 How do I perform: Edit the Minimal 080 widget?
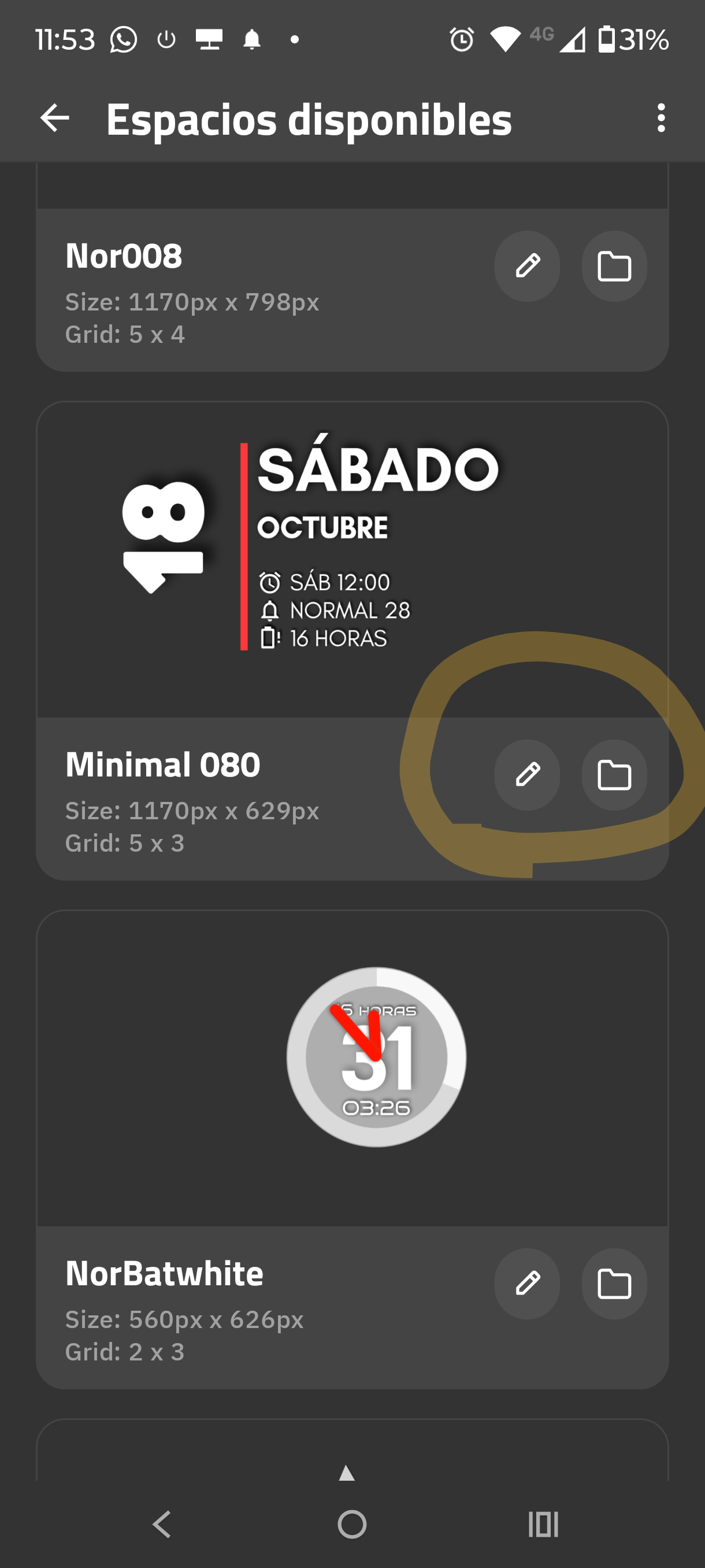pos(527,775)
